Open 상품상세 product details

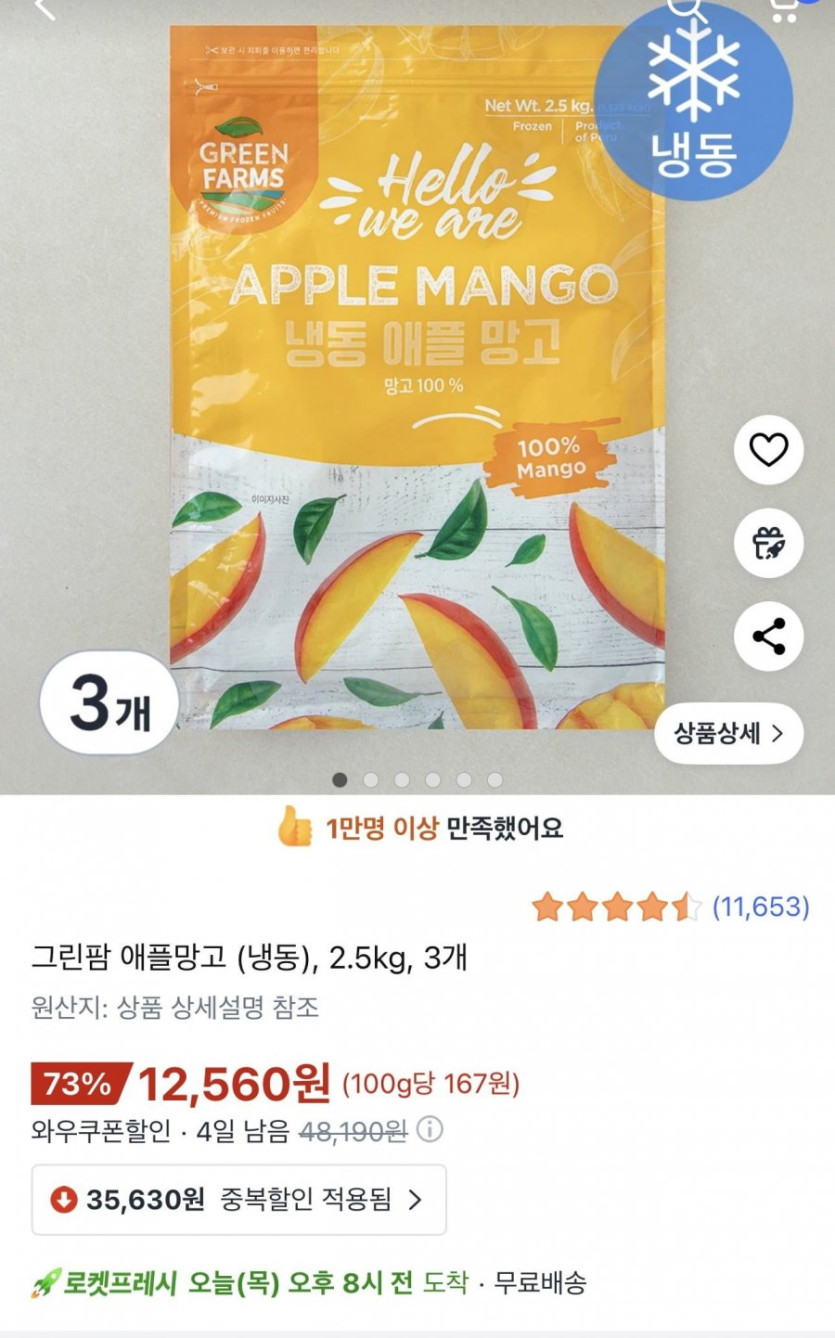coord(729,733)
